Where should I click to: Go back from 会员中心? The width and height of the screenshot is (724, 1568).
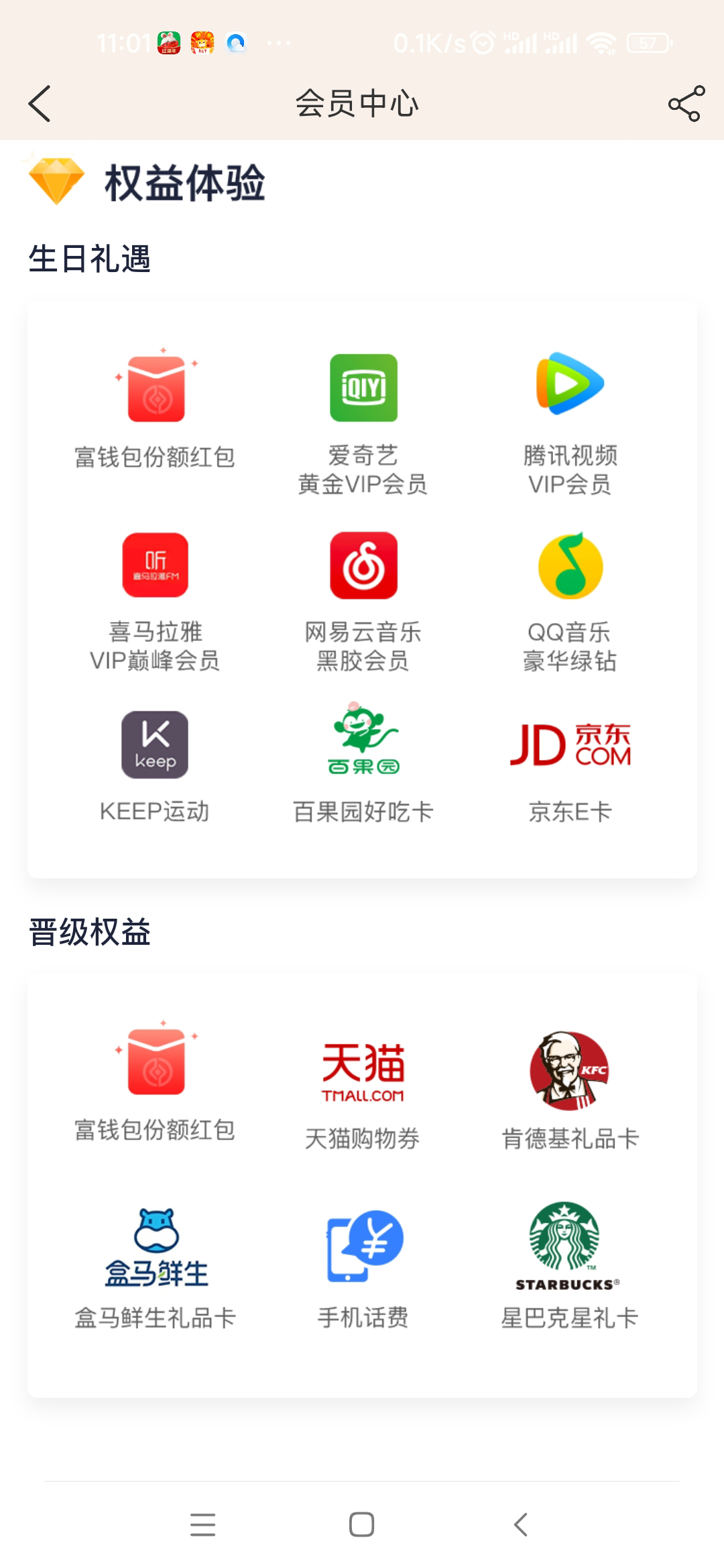(x=40, y=104)
